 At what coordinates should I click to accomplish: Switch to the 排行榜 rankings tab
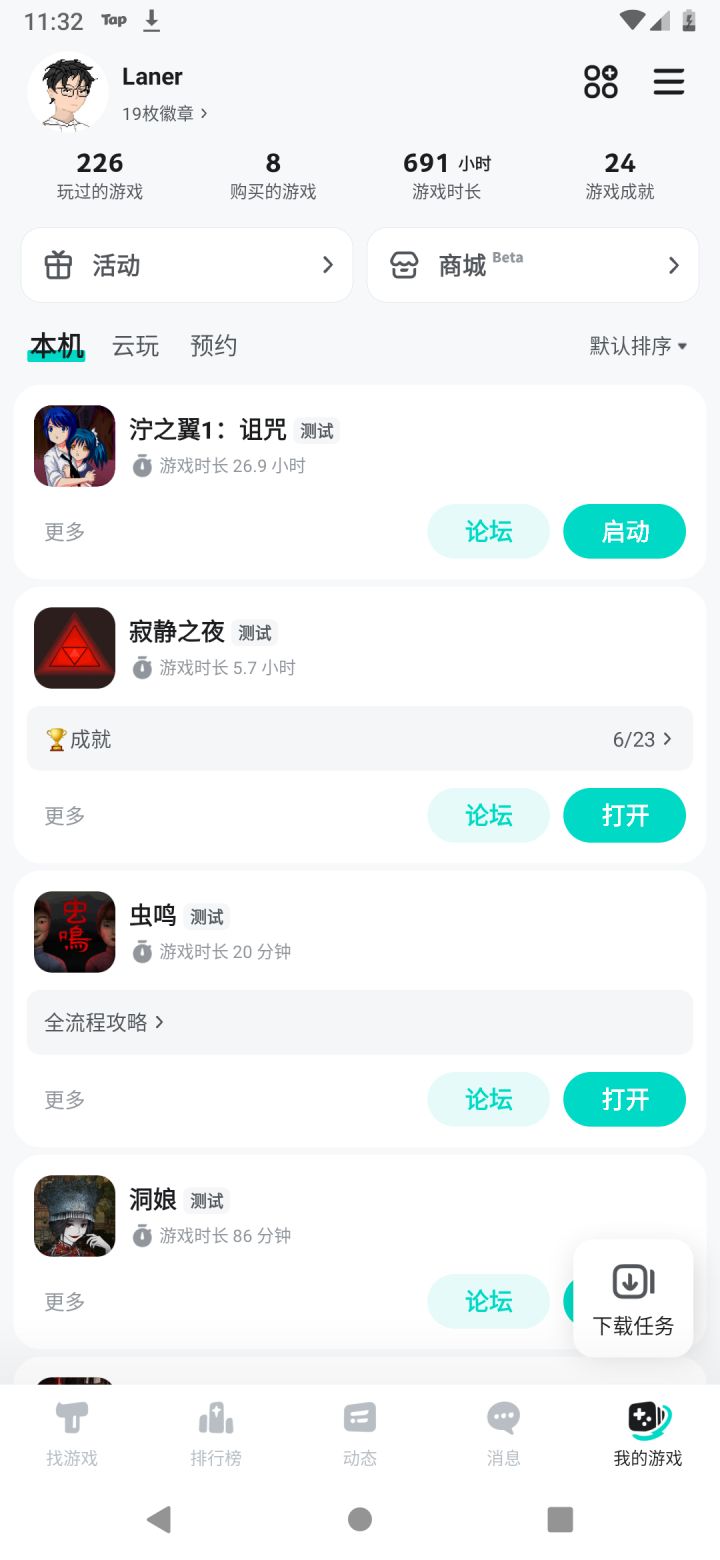216,1433
